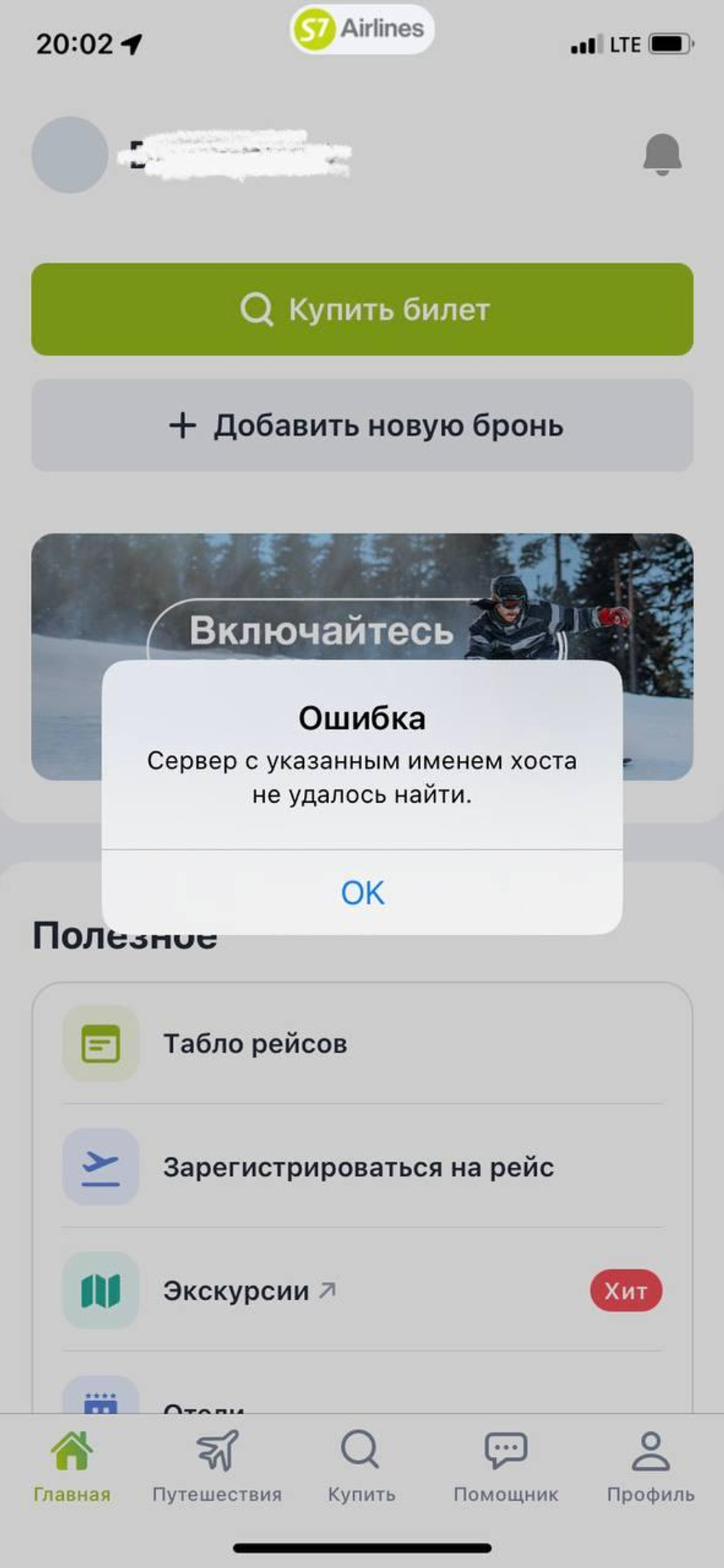Open Табло рейсов flight board
Screen dimensions: 724x1568
pyautogui.click(x=361, y=1043)
